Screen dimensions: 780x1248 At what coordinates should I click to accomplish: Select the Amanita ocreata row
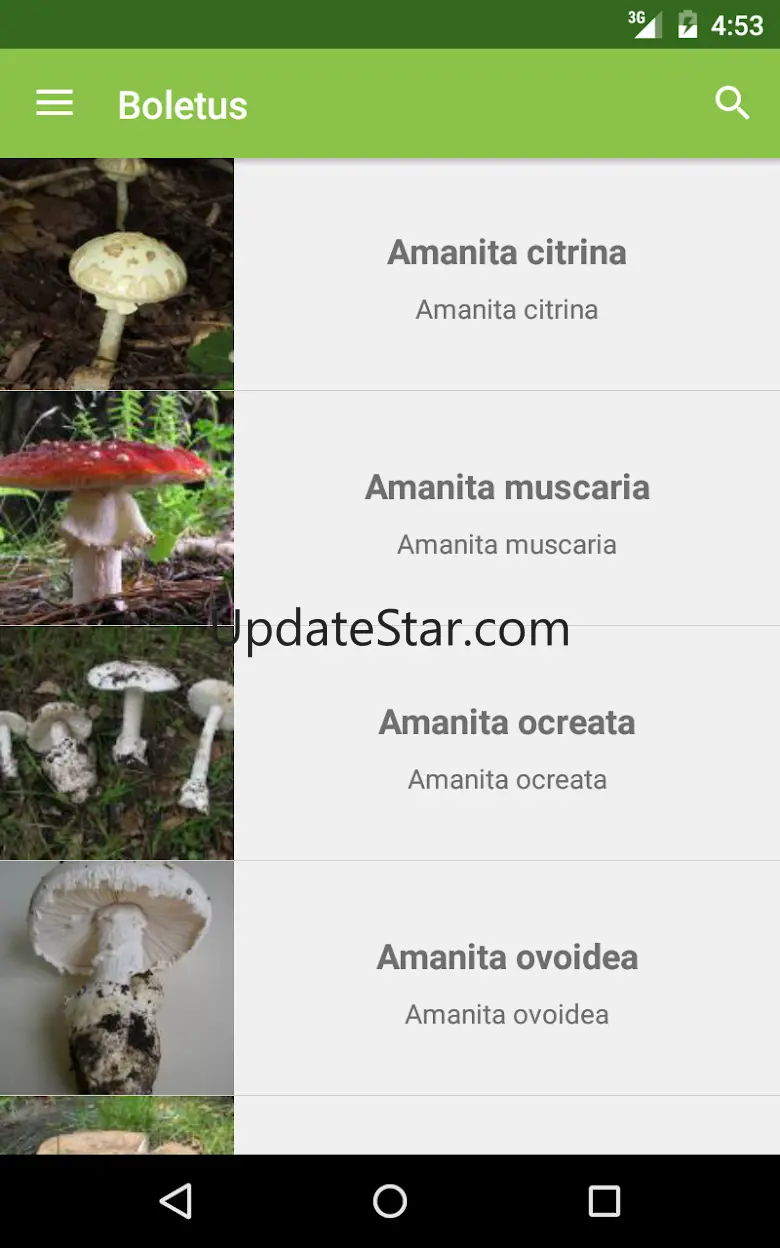pos(506,744)
